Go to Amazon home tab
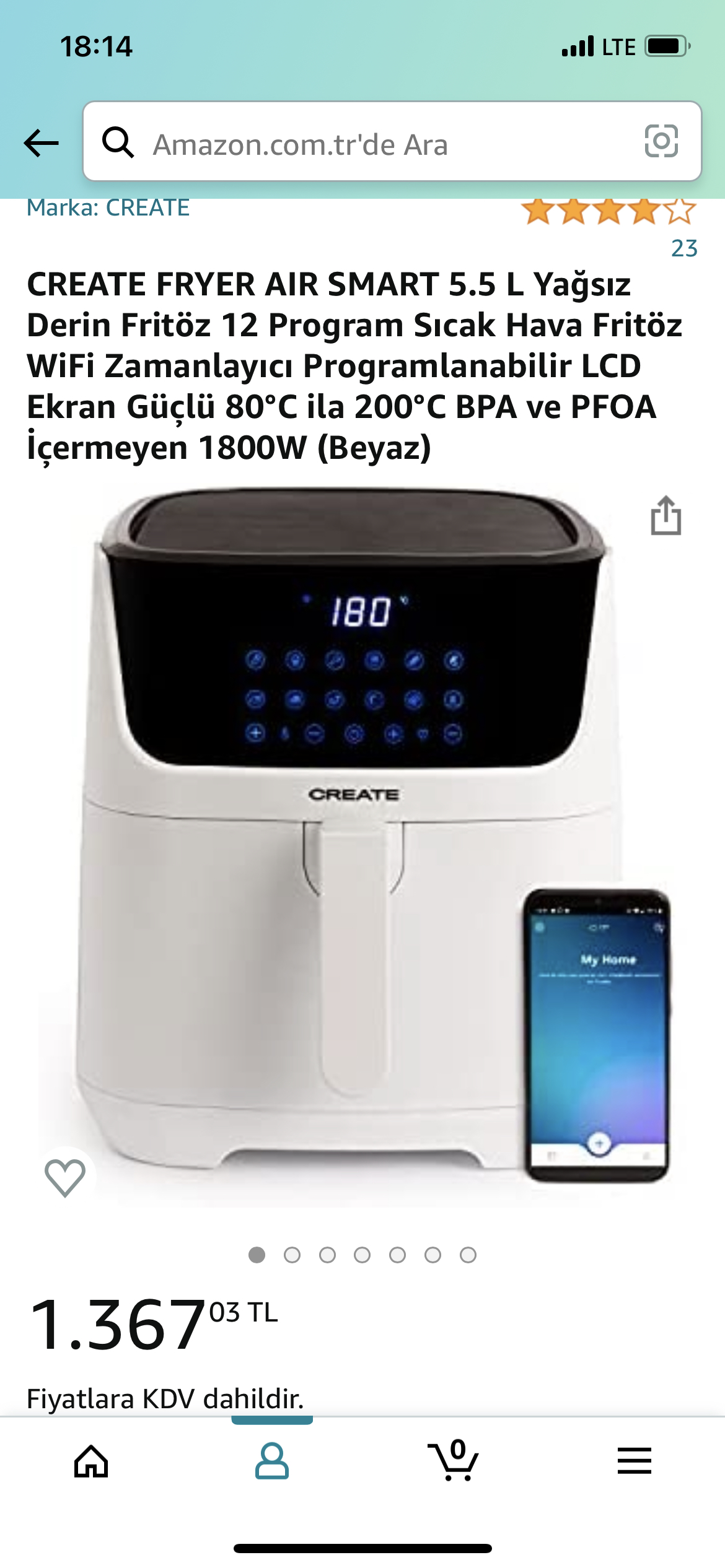 [x=91, y=1462]
